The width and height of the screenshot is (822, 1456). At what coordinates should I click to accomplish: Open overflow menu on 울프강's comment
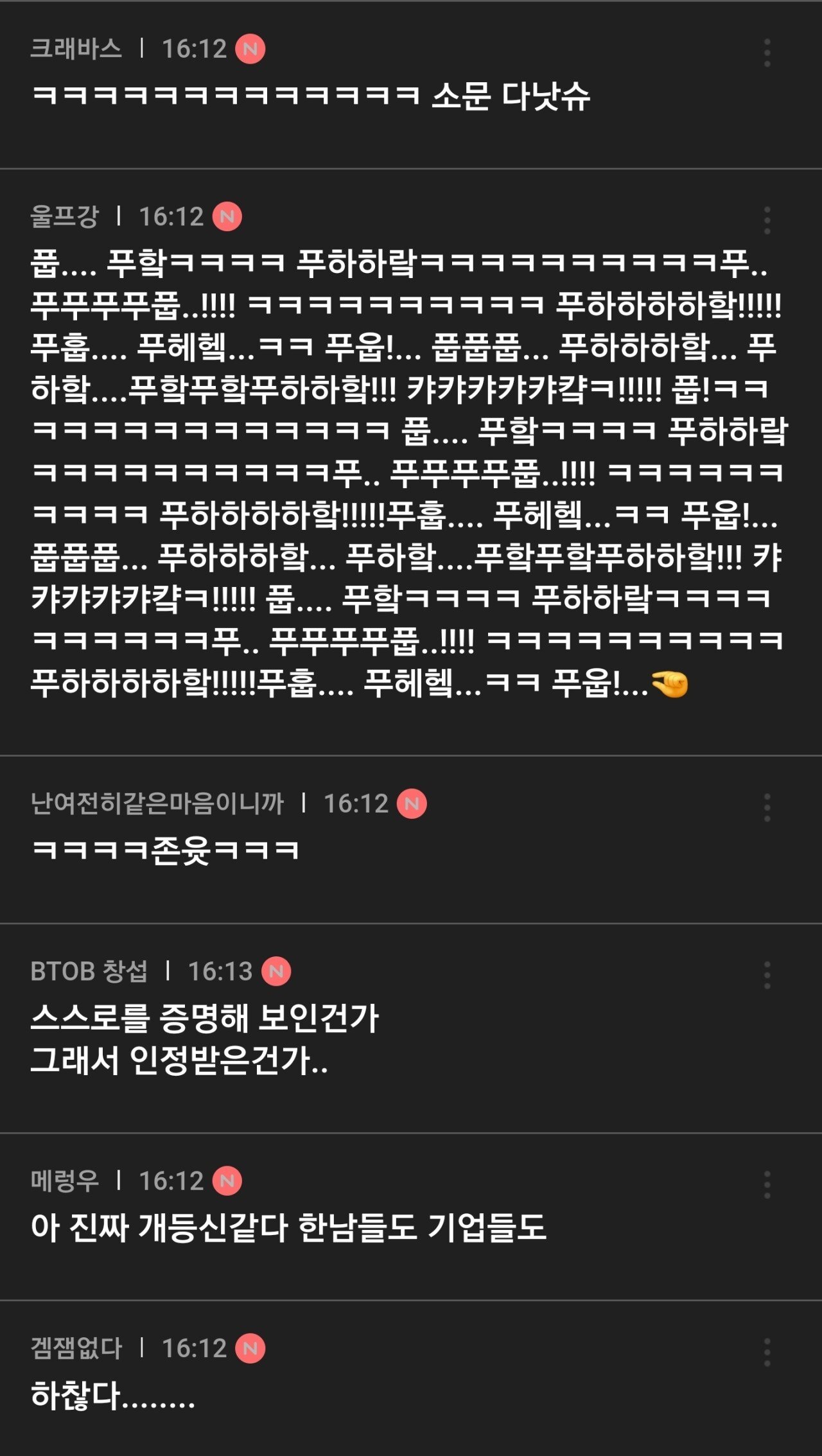click(767, 220)
